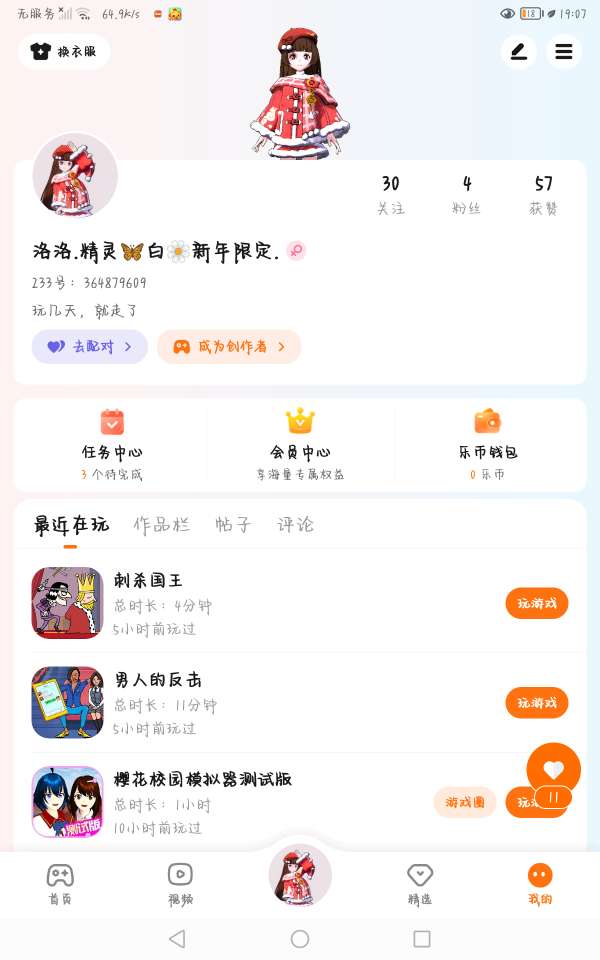Go to 首页 in bottom navigation

pyautogui.click(x=60, y=884)
